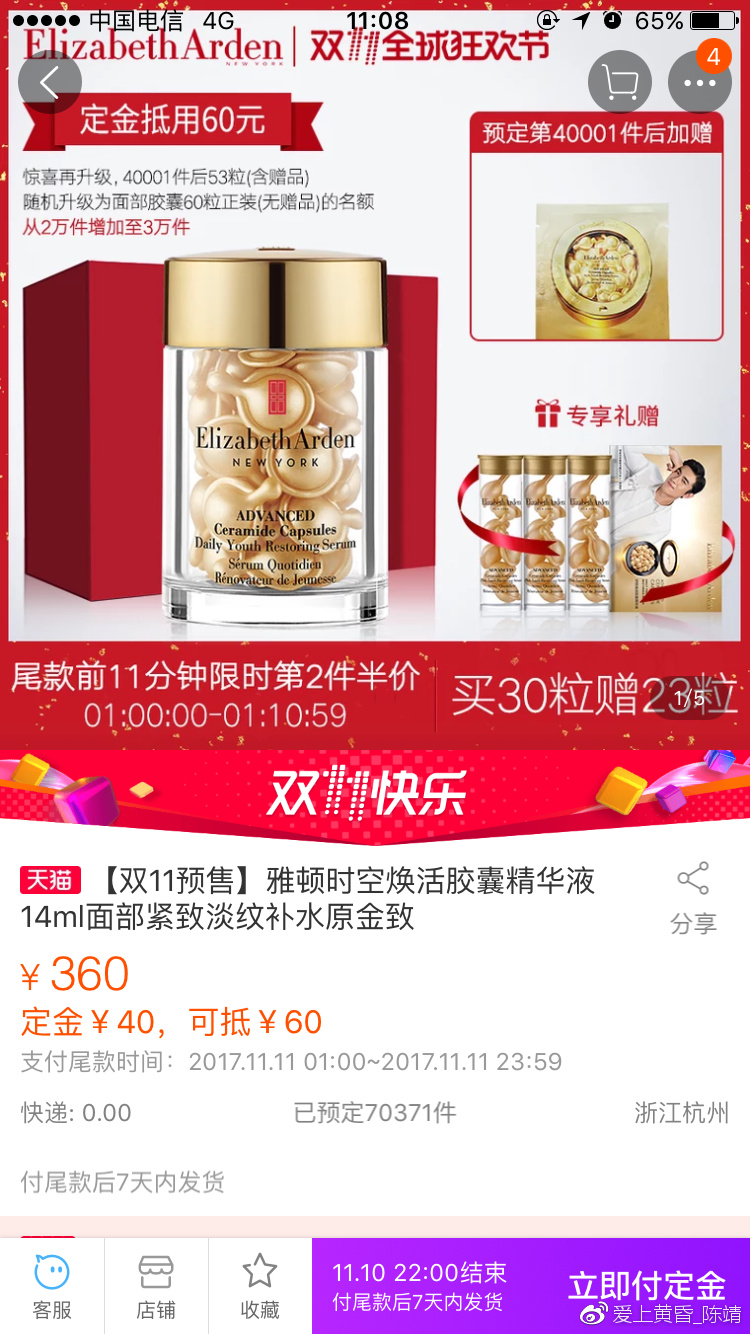750x1334 pixels.
Task: Open the more options menu
Action: (700, 83)
